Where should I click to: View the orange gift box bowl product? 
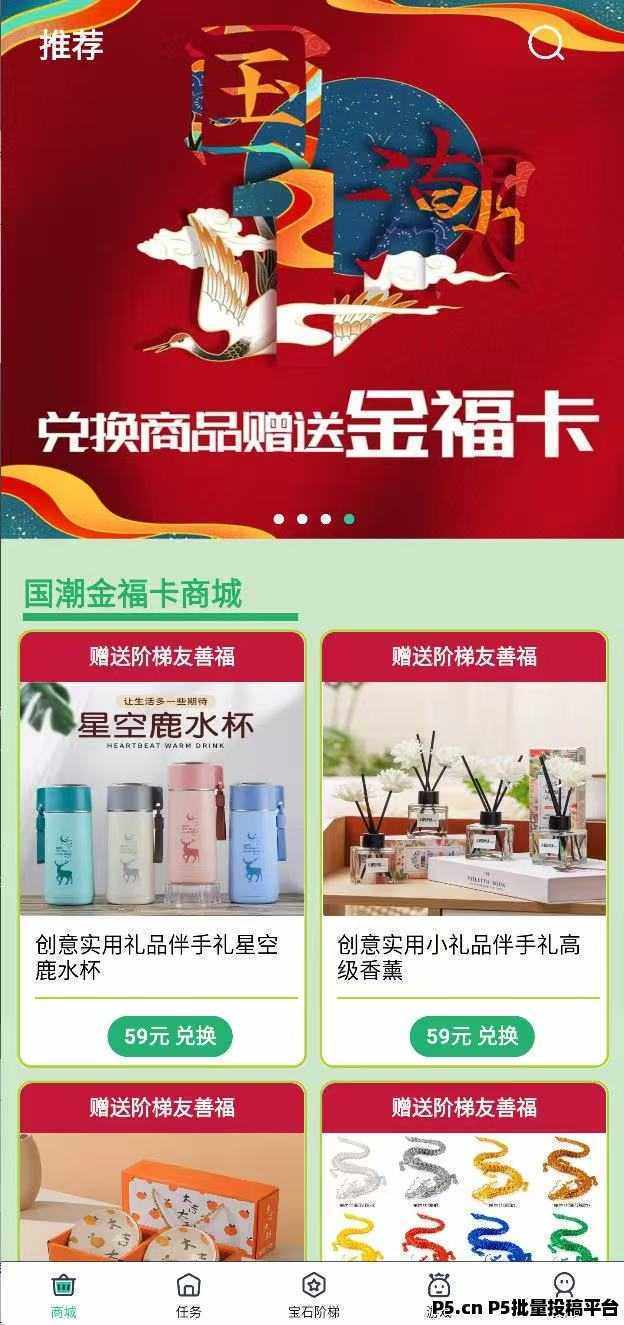coord(162,1200)
